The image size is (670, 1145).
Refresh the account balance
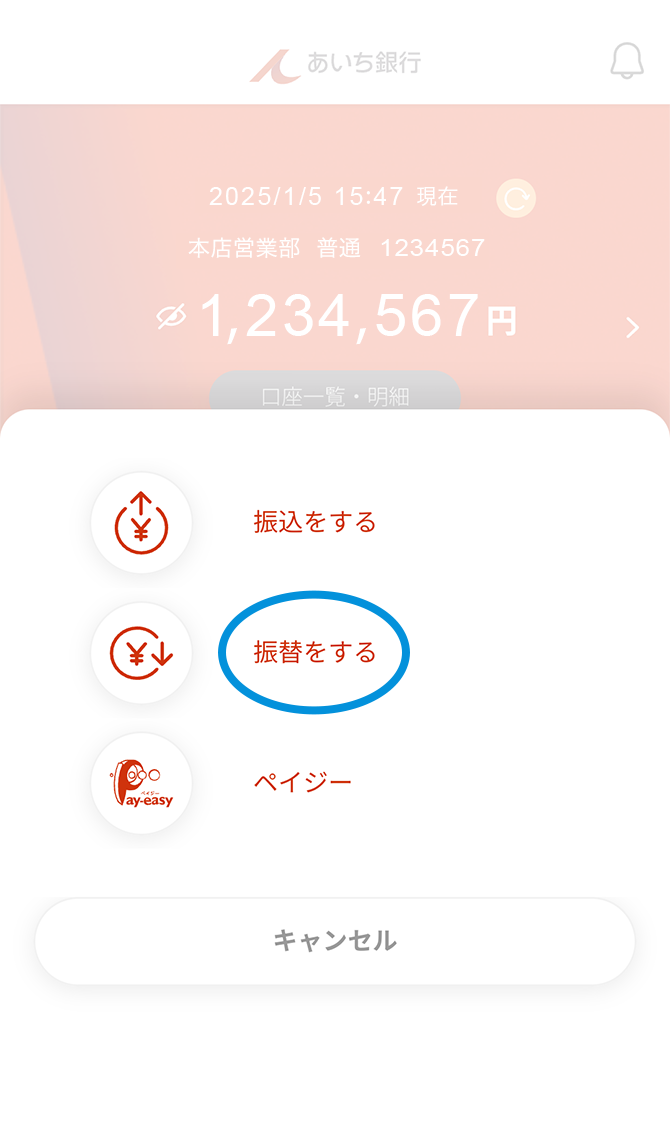pyautogui.click(x=516, y=199)
